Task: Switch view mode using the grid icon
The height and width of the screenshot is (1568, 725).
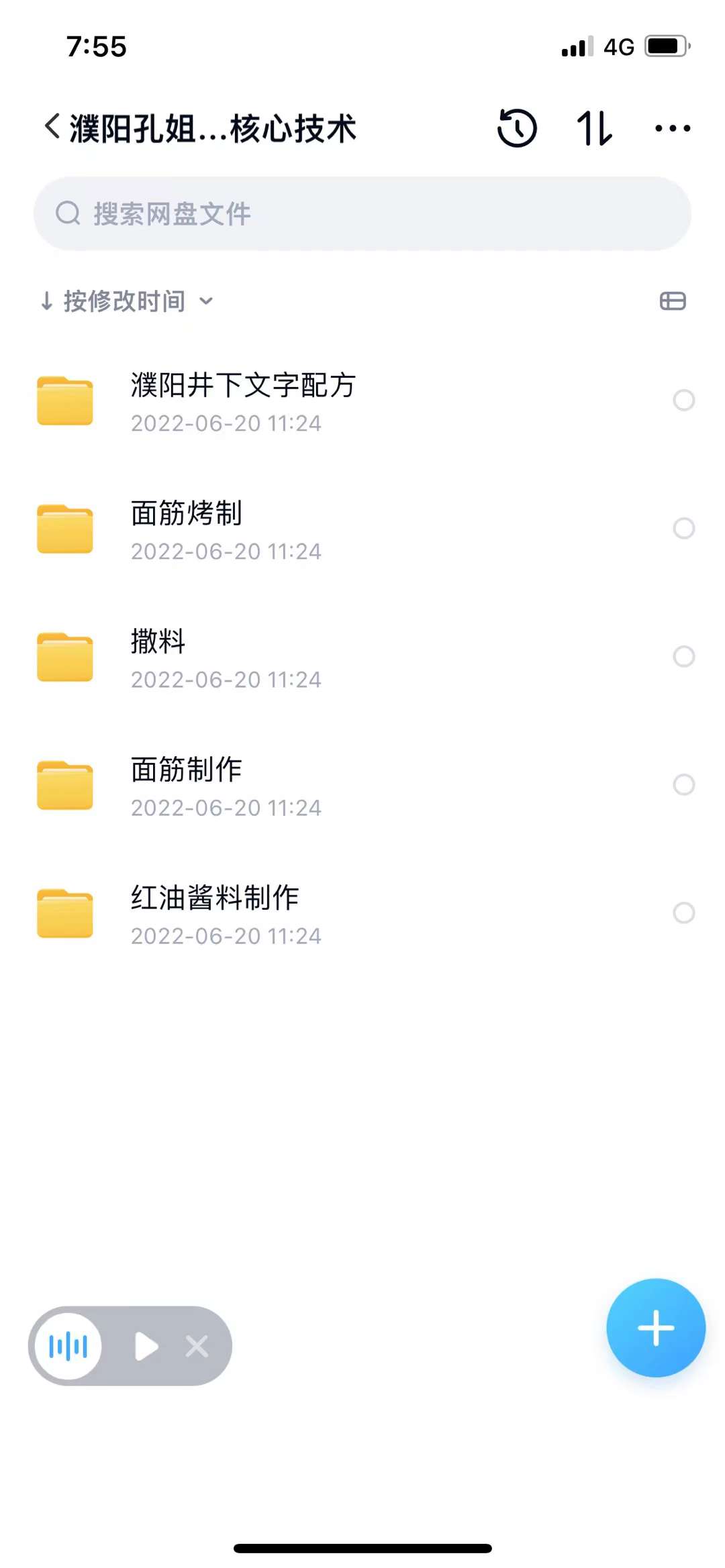Action: coord(674,301)
